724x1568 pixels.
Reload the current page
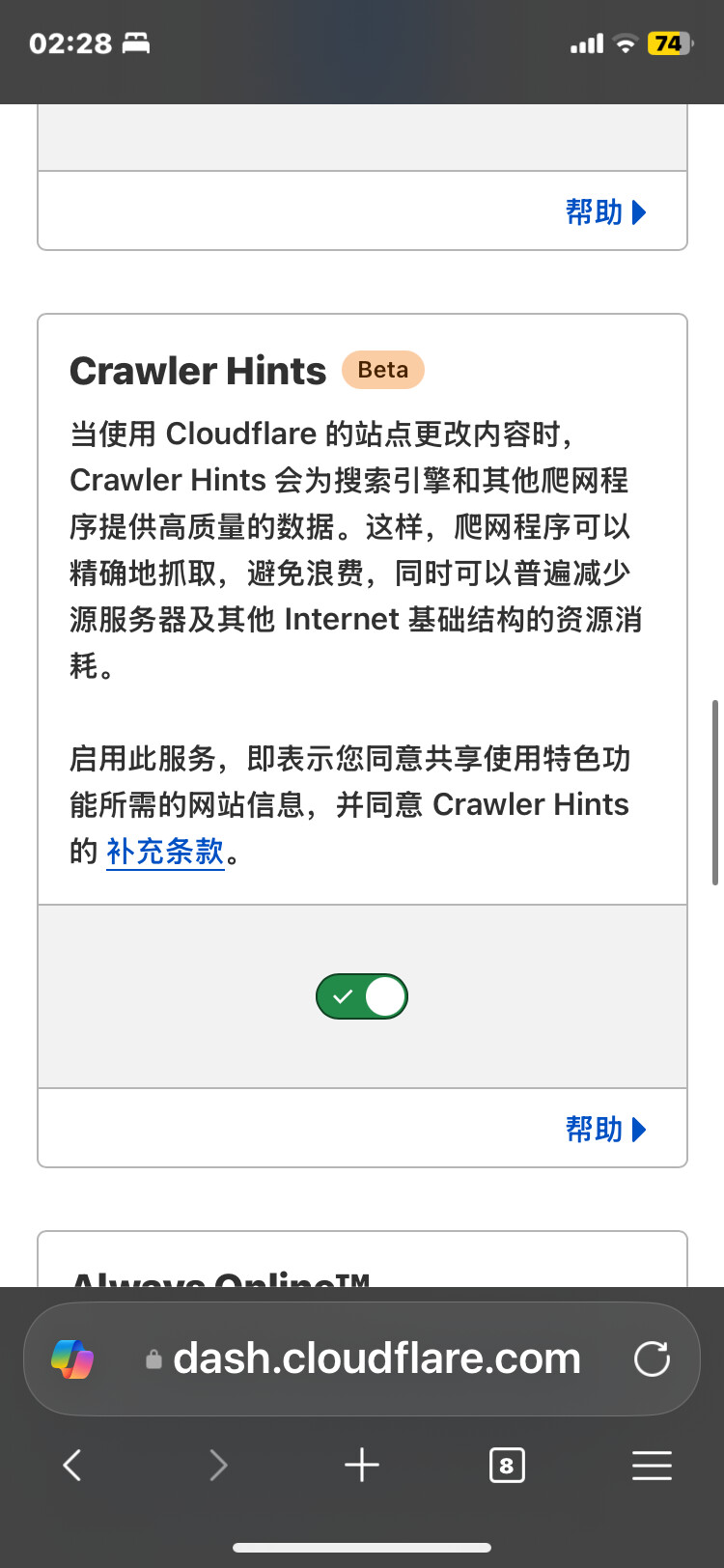[652, 1358]
